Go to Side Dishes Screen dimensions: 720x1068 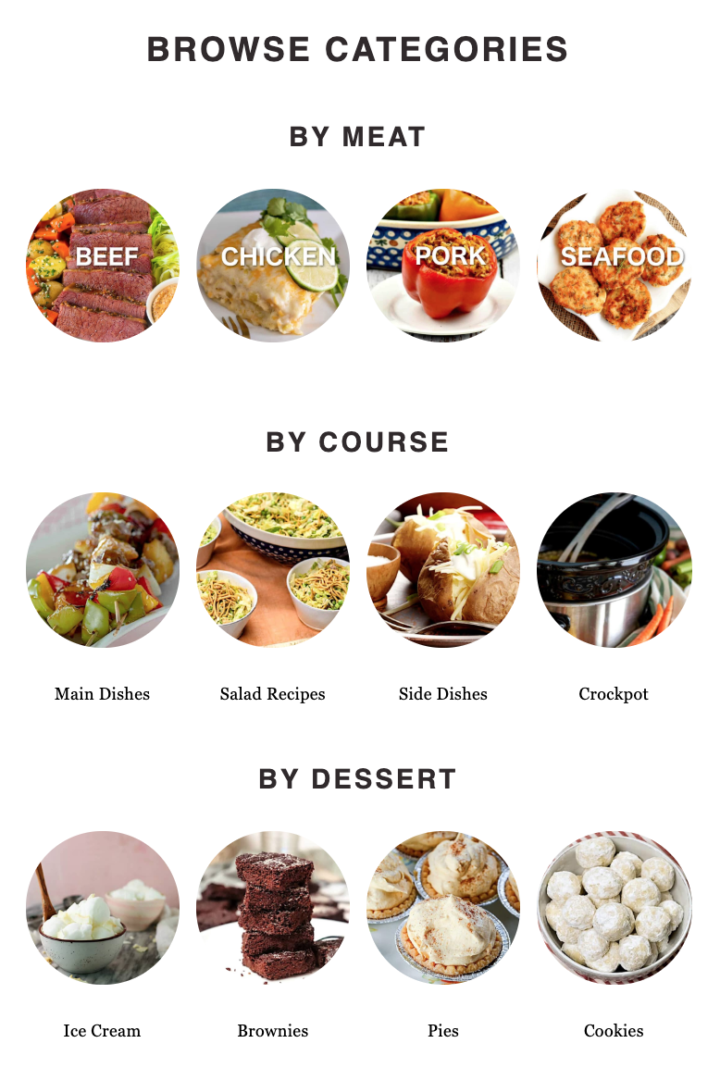(443, 570)
